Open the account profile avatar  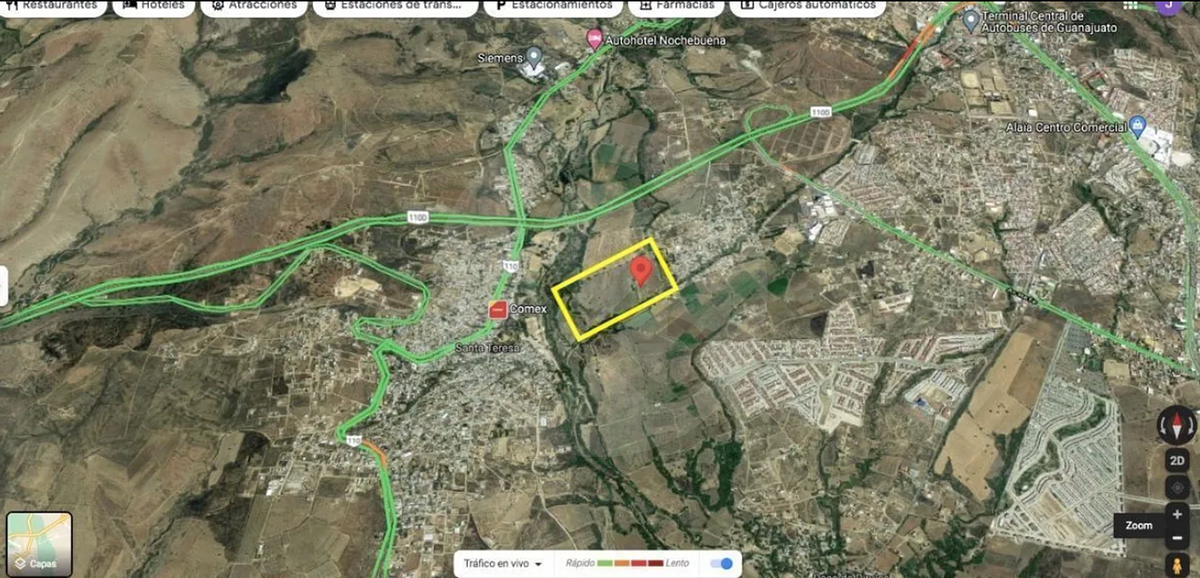click(1167, 6)
